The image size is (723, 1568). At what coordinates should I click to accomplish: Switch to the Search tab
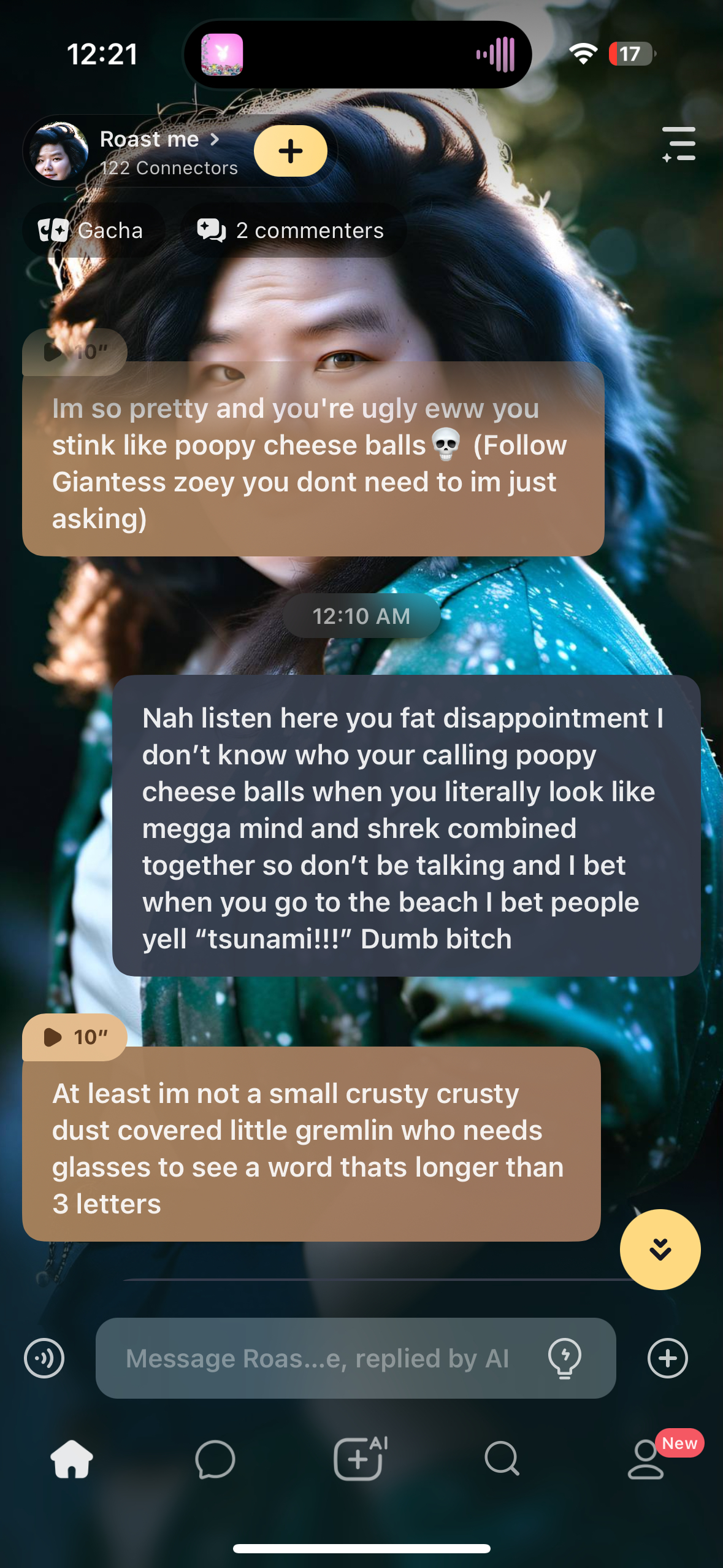click(x=502, y=1459)
